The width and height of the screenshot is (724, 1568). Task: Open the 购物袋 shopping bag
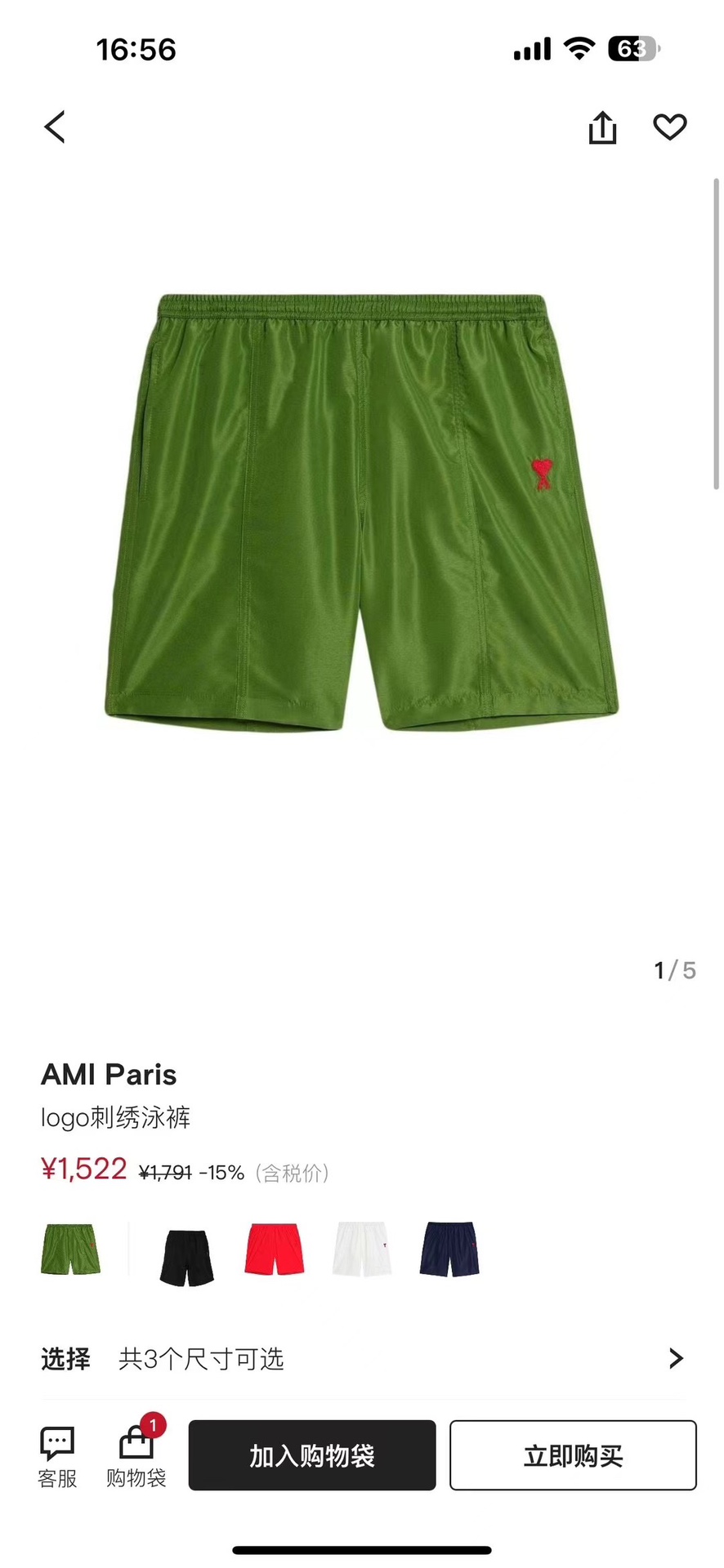[x=136, y=1457]
